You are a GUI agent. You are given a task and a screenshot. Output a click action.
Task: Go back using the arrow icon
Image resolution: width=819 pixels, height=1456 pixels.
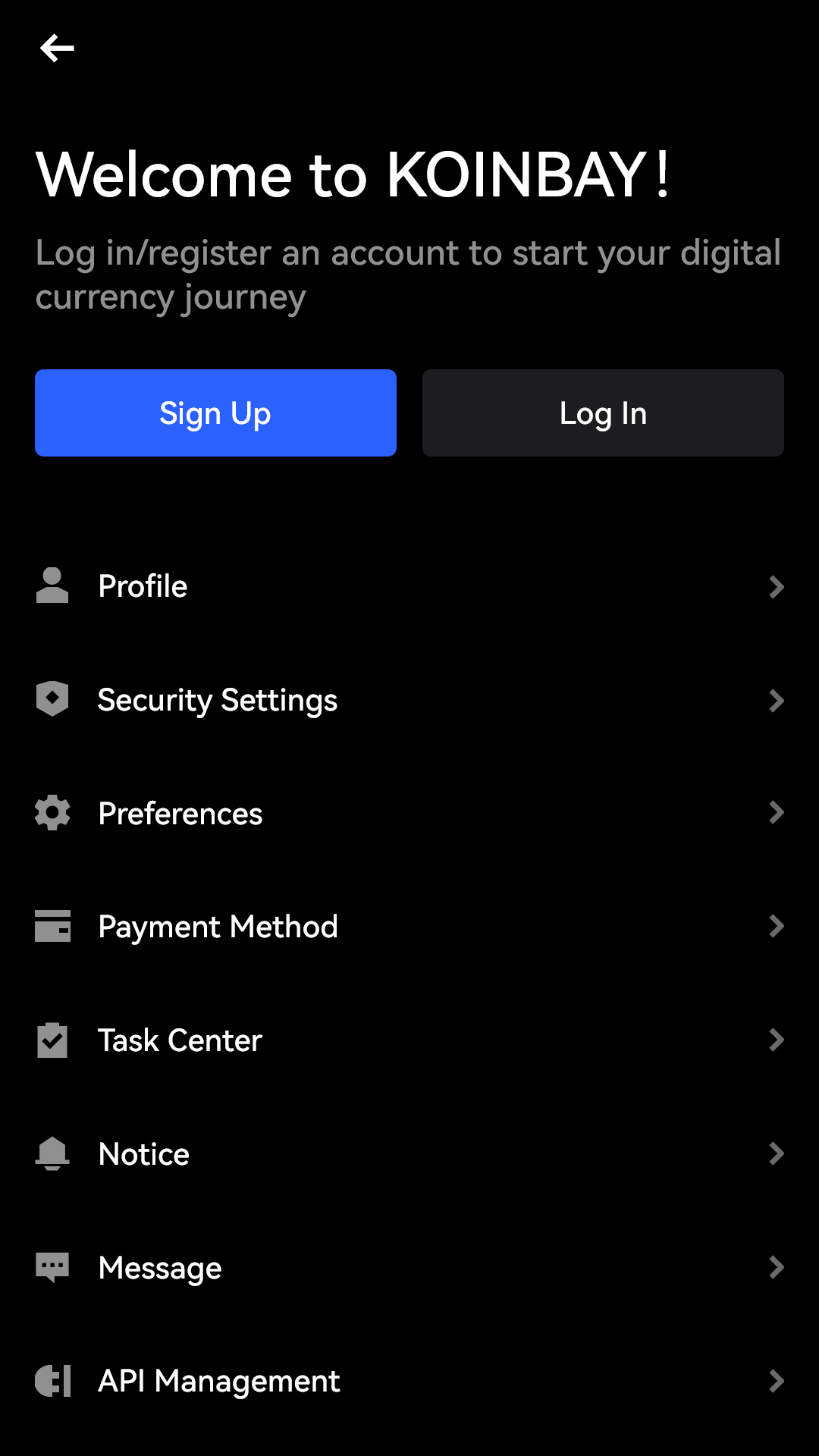pyautogui.click(x=57, y=49)
